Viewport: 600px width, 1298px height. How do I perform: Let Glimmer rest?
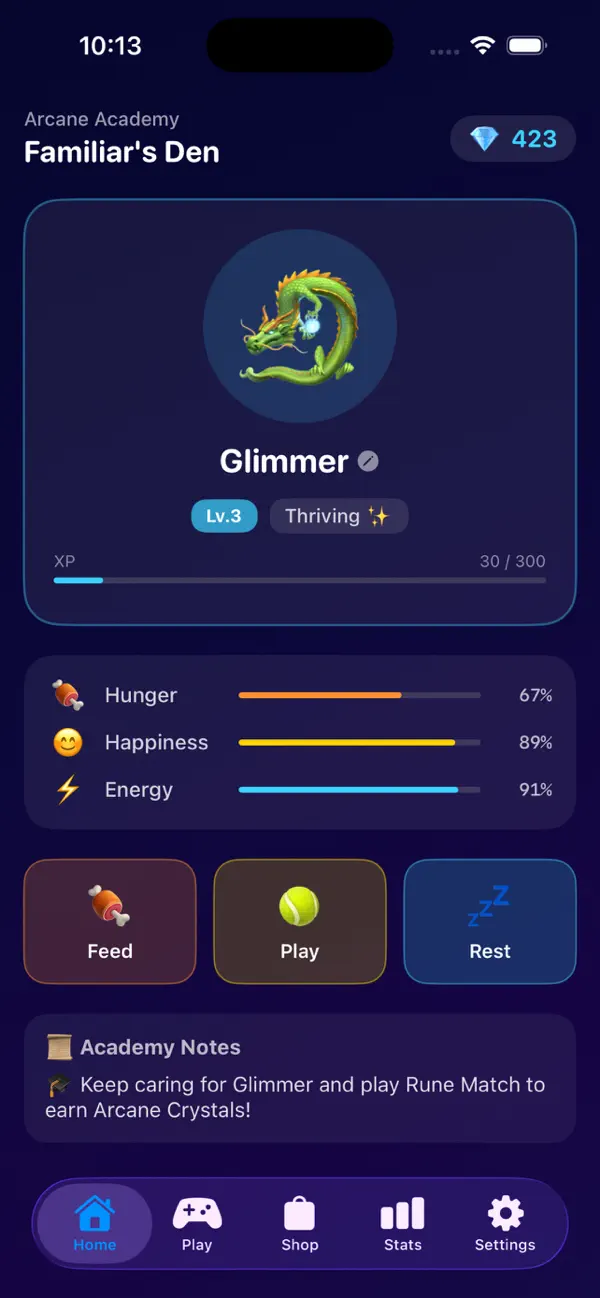(x=490, y=921)
